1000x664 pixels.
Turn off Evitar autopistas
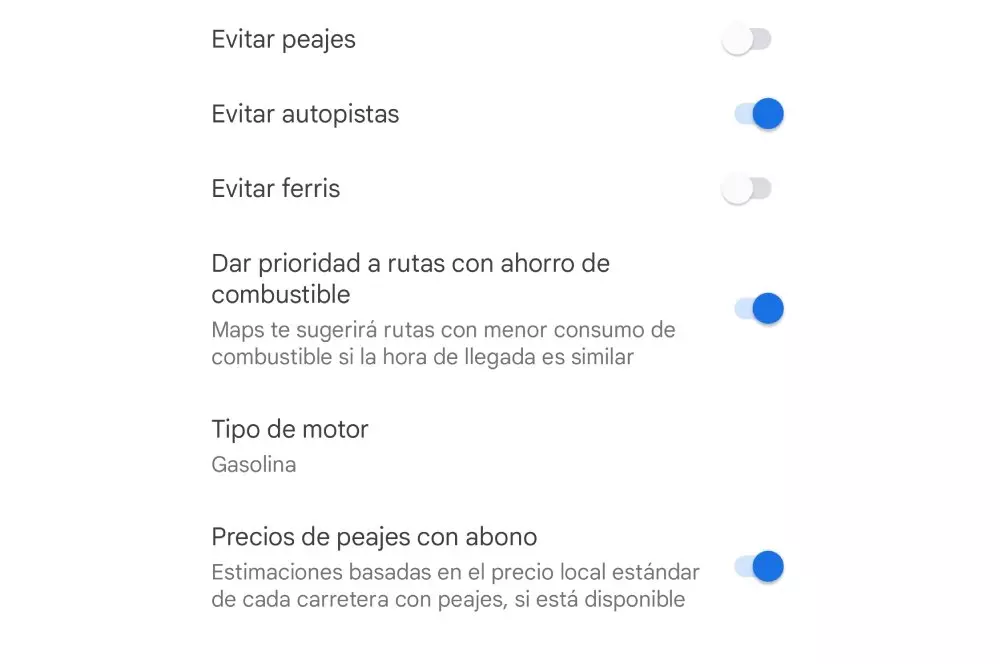click(758, 114)
